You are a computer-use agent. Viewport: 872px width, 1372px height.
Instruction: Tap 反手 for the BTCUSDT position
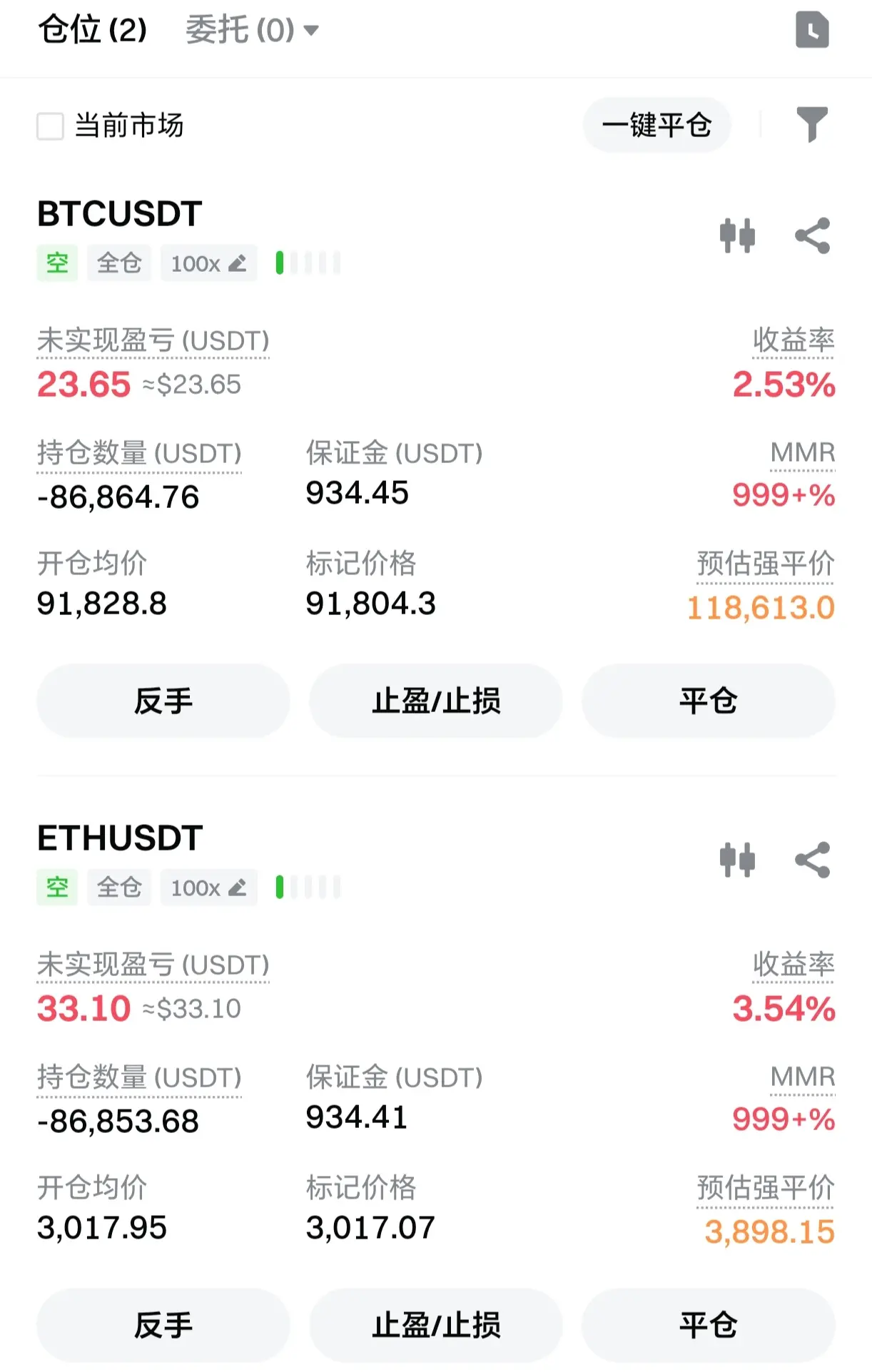point(163,701)
